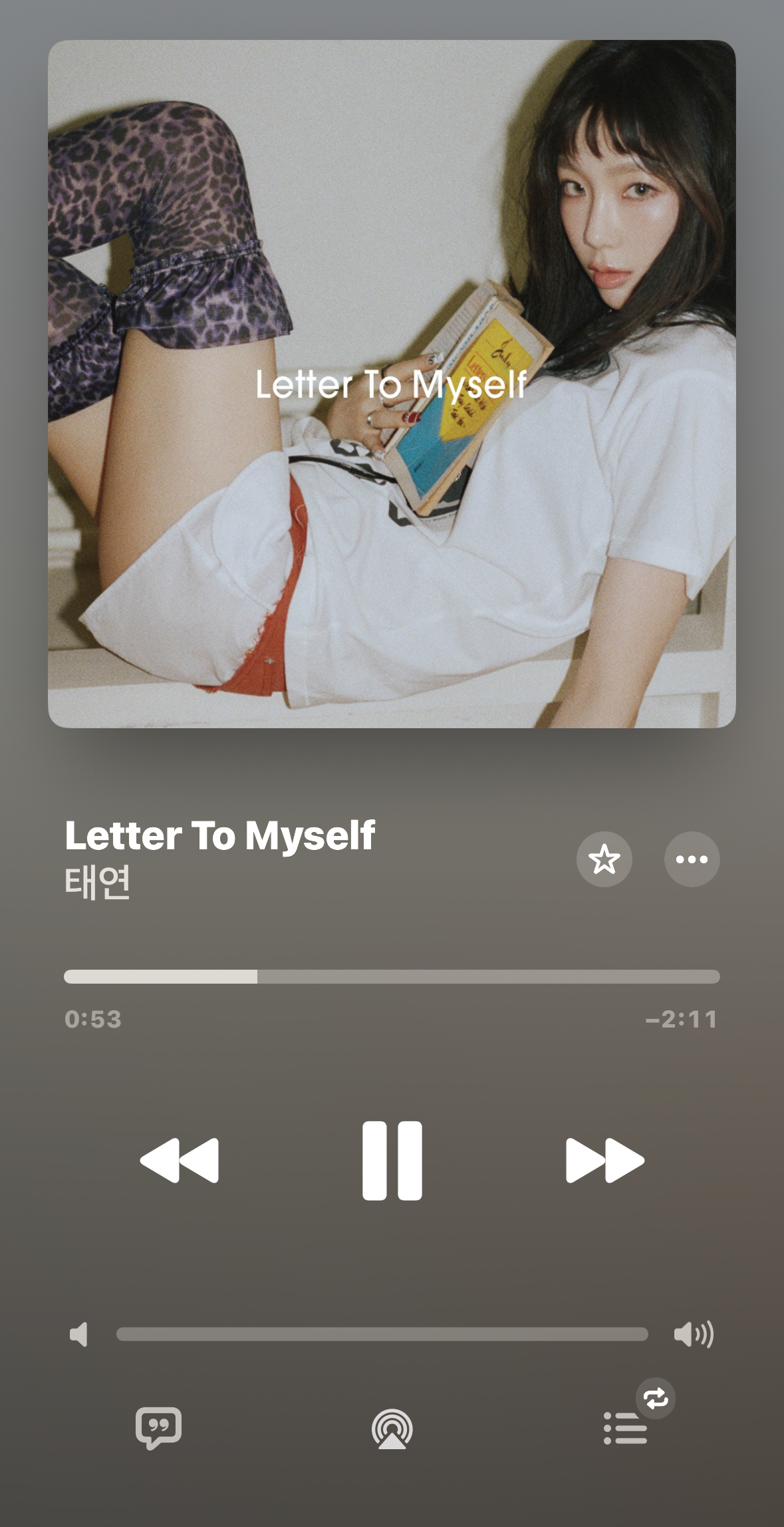
Task: Skip to the next track
Action: click(604, 1161)
